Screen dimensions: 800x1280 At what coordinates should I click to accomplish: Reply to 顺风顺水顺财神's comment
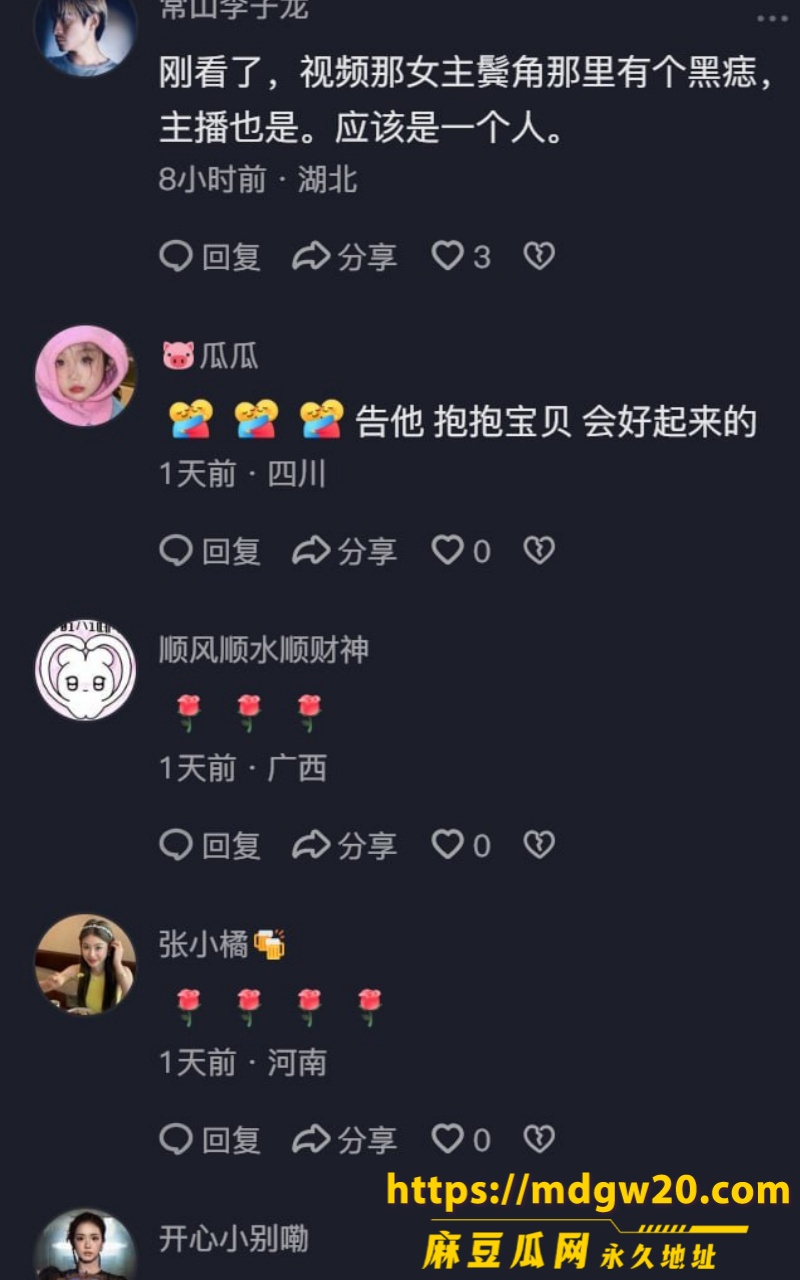[x=210, y=845]
